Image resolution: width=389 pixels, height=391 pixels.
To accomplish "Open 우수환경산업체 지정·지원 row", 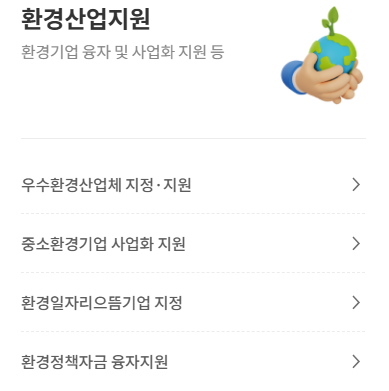I will tap(193, 185).
